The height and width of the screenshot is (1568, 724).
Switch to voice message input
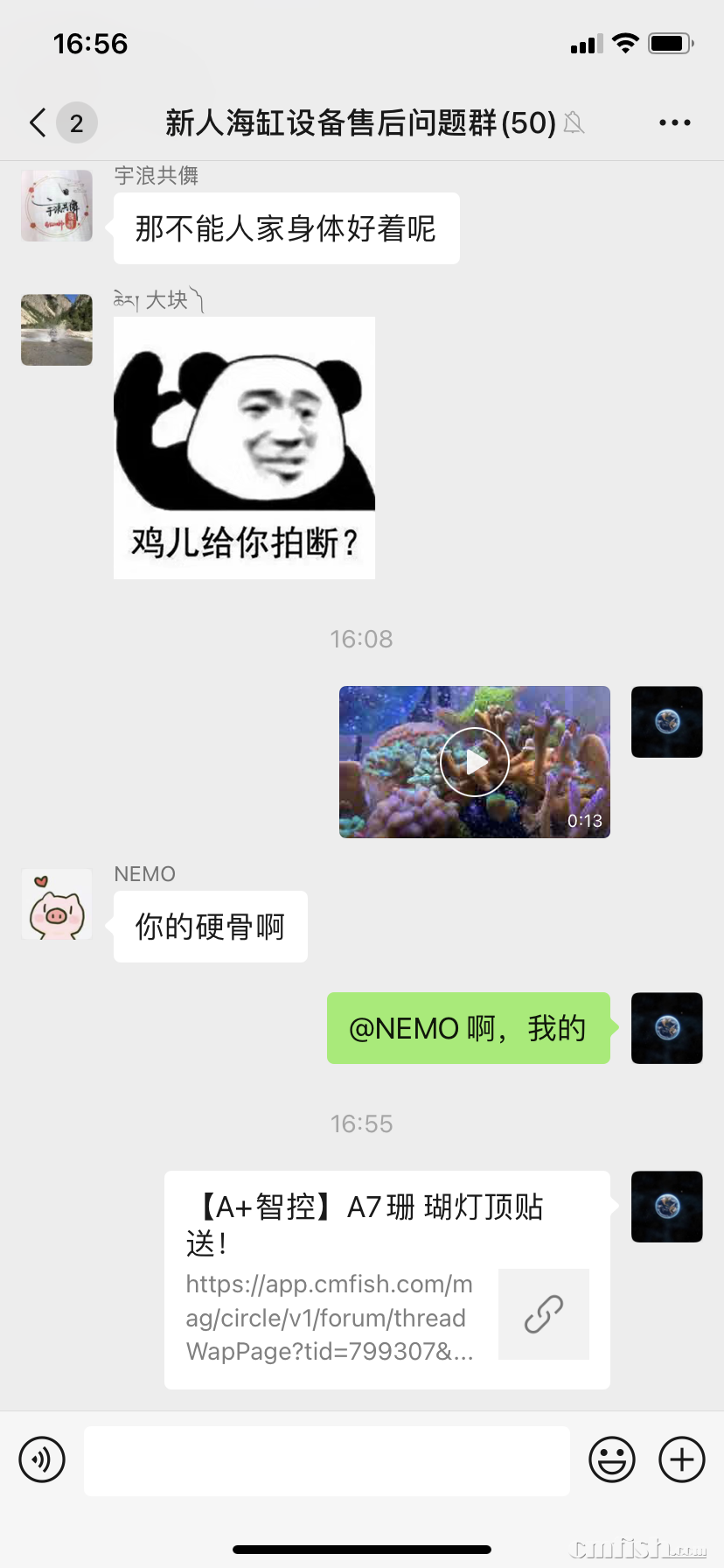42,1459
